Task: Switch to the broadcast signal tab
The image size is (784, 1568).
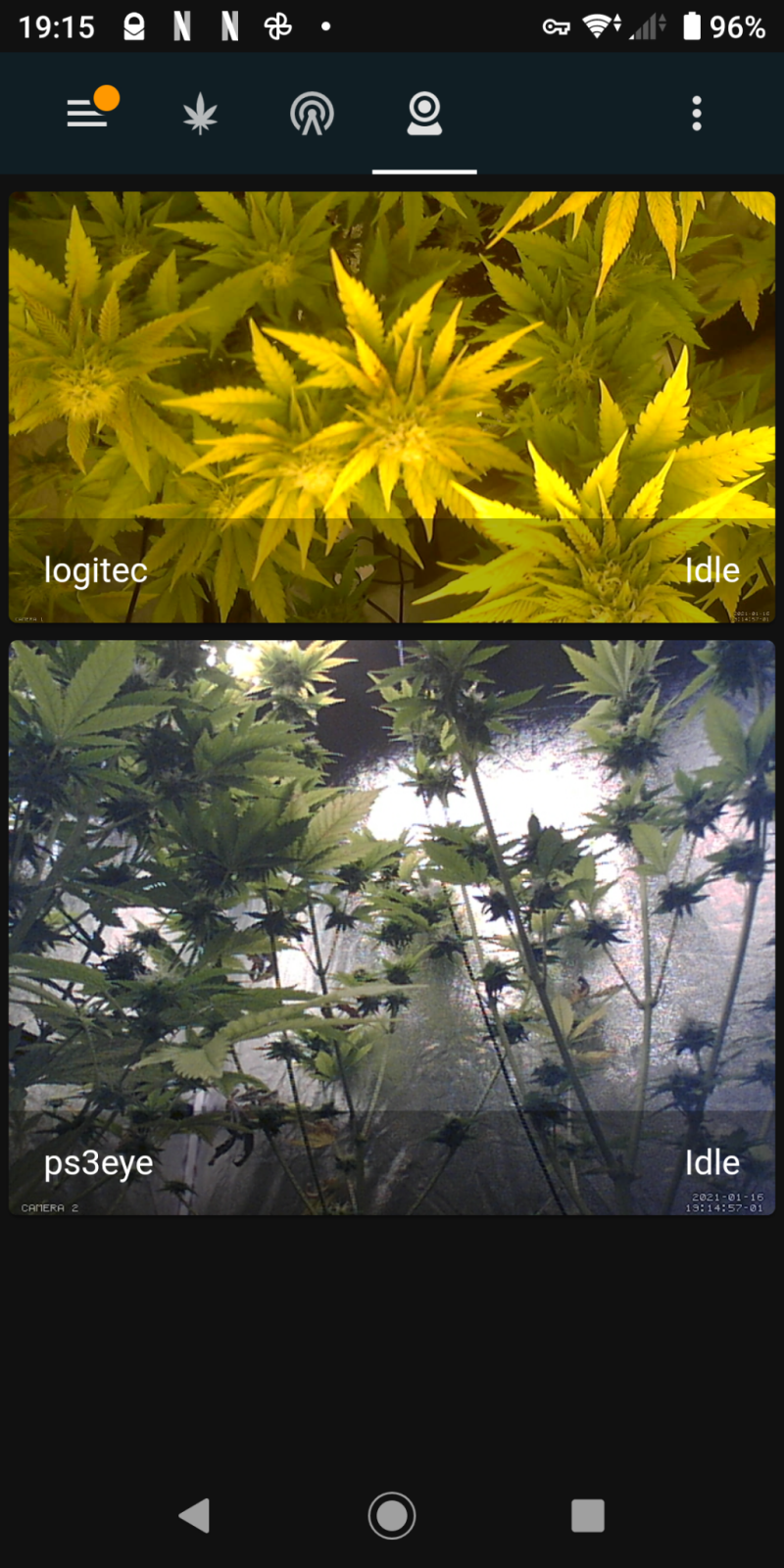Action: coord(312,115)
